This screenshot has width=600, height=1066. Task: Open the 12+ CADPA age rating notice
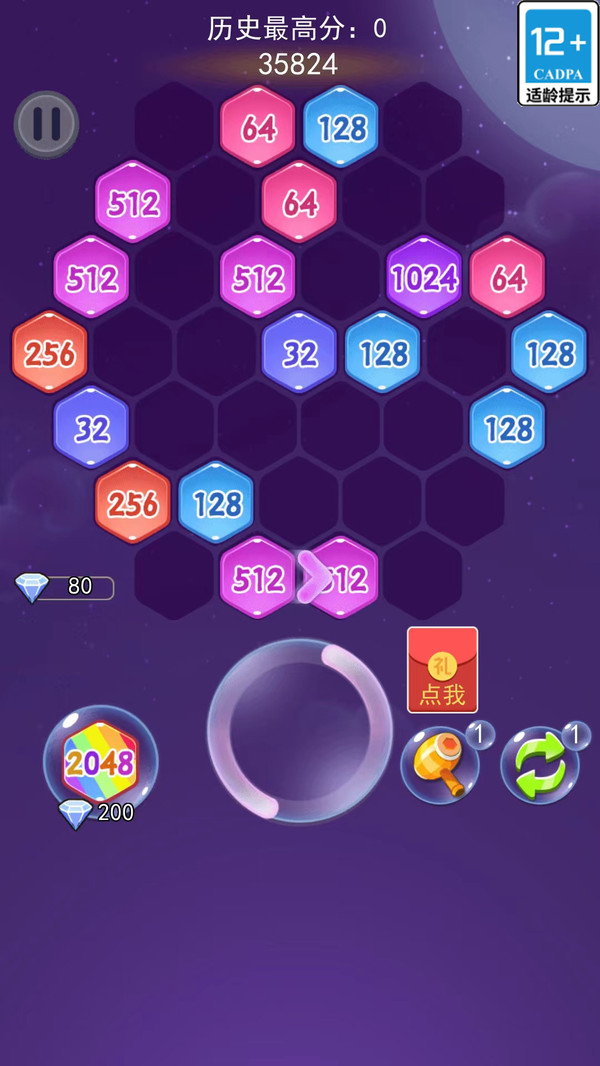(558, 53)
